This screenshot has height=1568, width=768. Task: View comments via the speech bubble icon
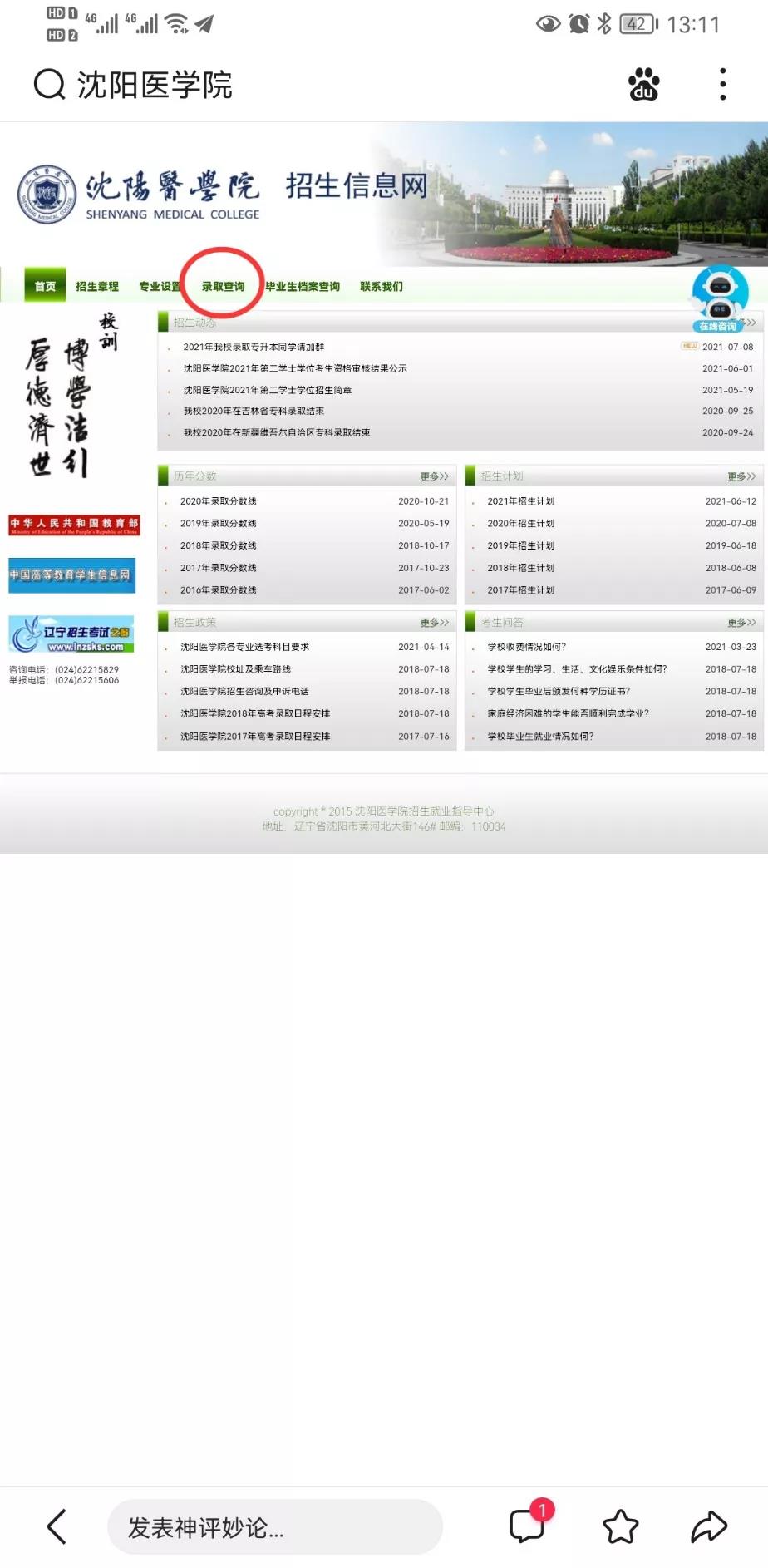[528, 1526]
